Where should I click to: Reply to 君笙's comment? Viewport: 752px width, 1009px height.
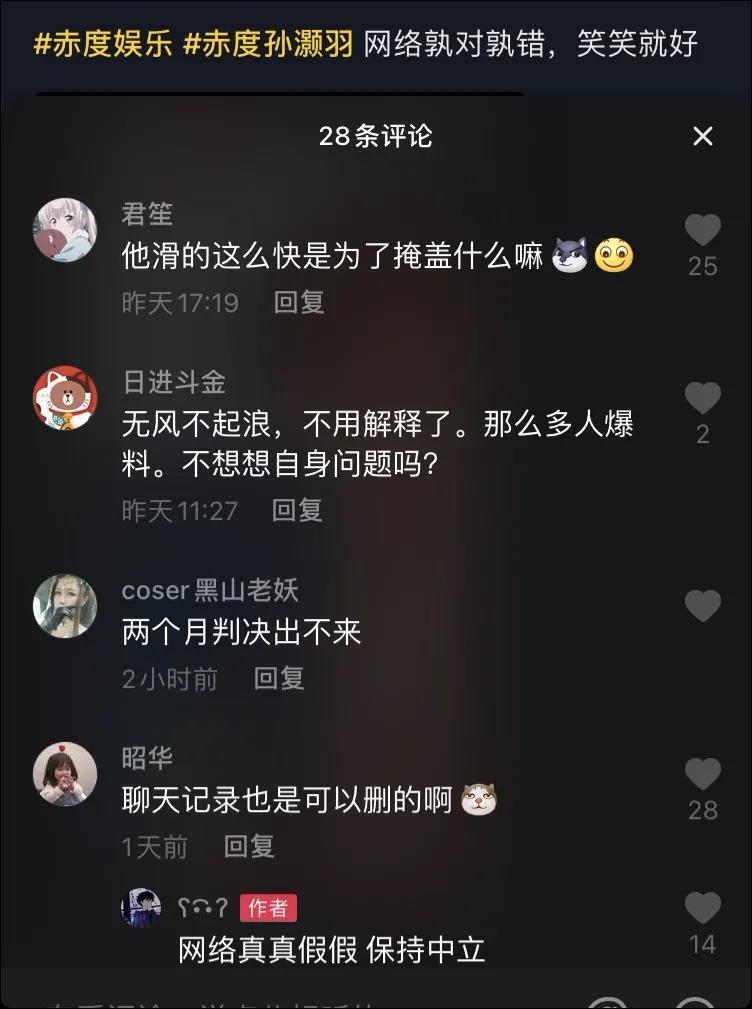(x=299, y=302)
